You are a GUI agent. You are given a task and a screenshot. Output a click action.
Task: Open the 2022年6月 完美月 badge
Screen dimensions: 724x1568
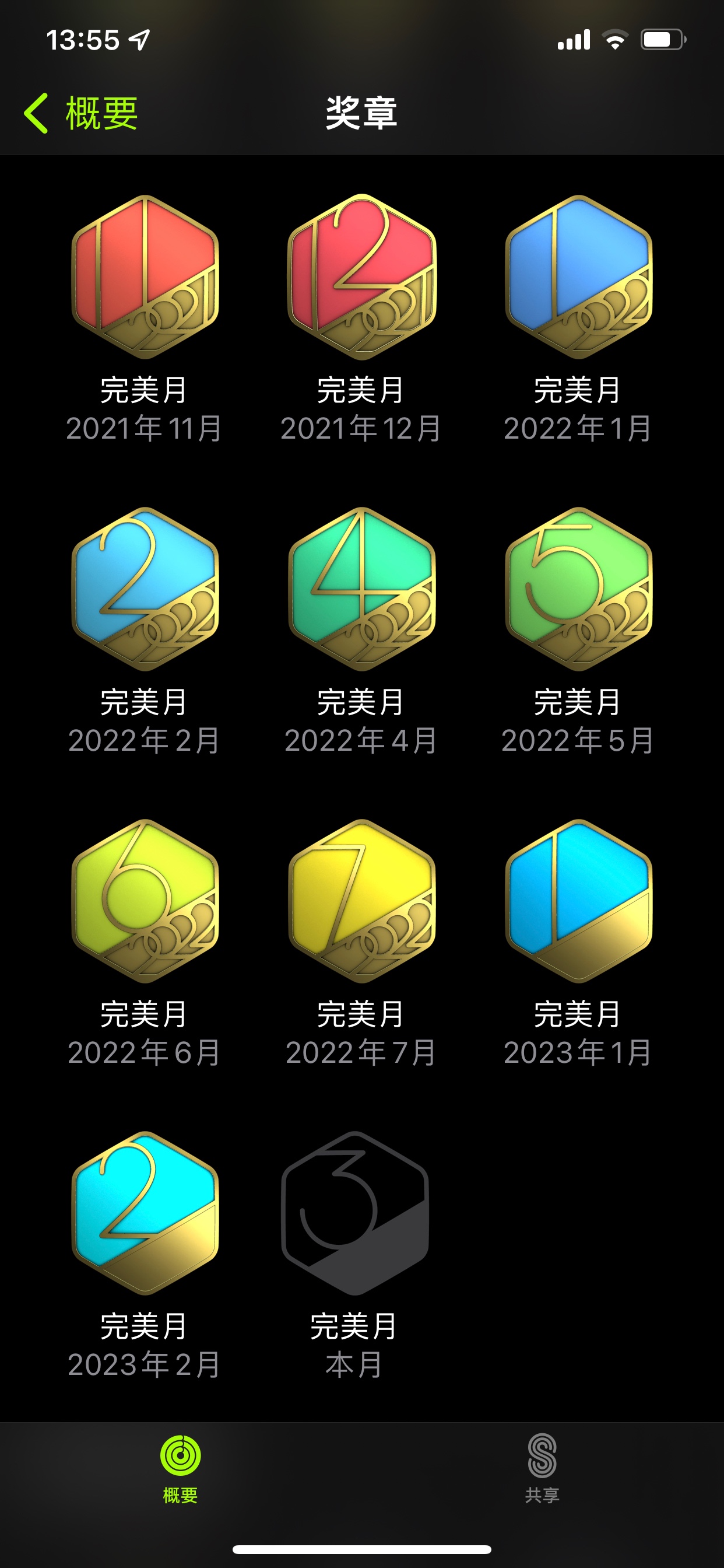click(145, 901)
